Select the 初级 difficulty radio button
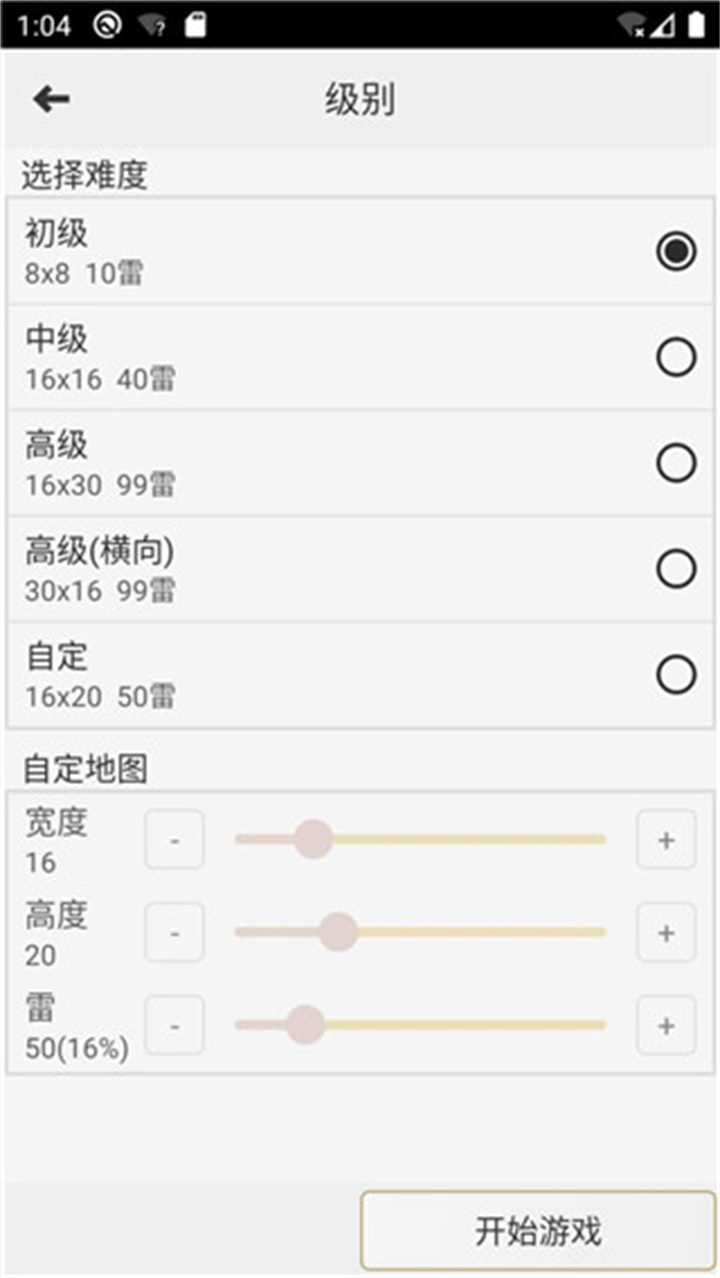Image resolution: width=720 pixels, height=1278 pixels. (676, 251)
